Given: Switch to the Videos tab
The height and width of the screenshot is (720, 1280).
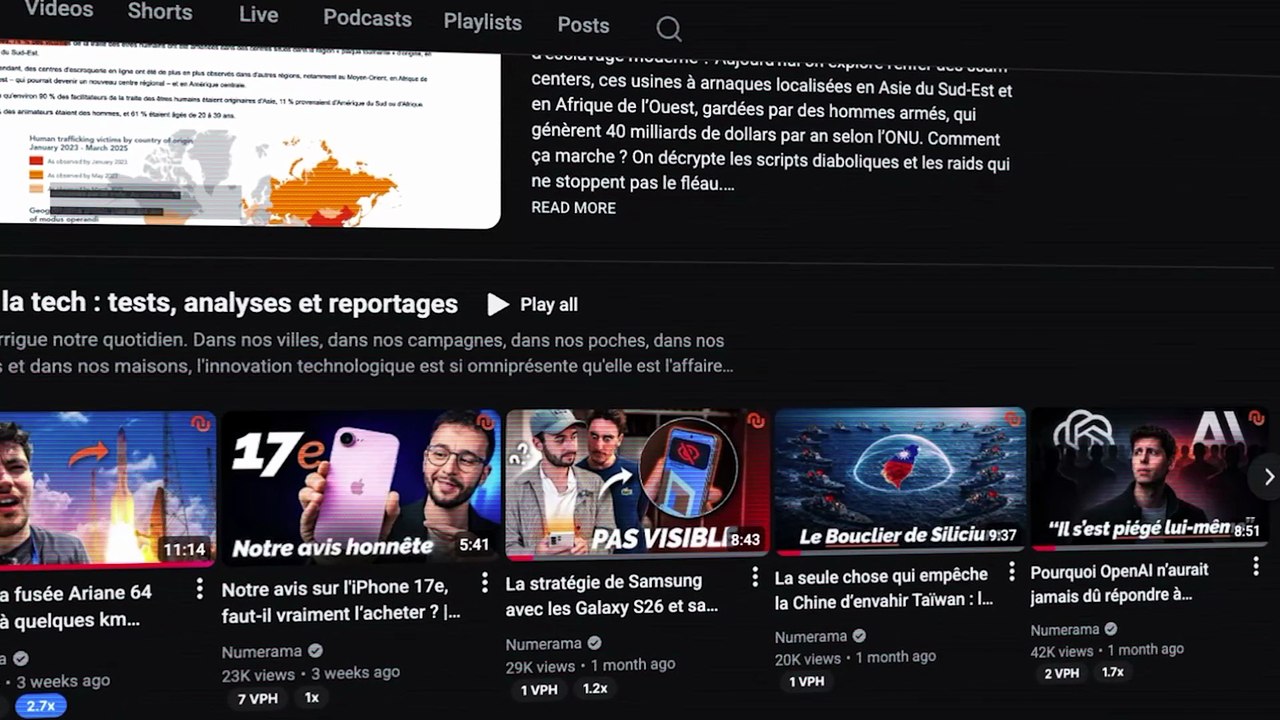Looking at the screenshot, I should 58,10.
